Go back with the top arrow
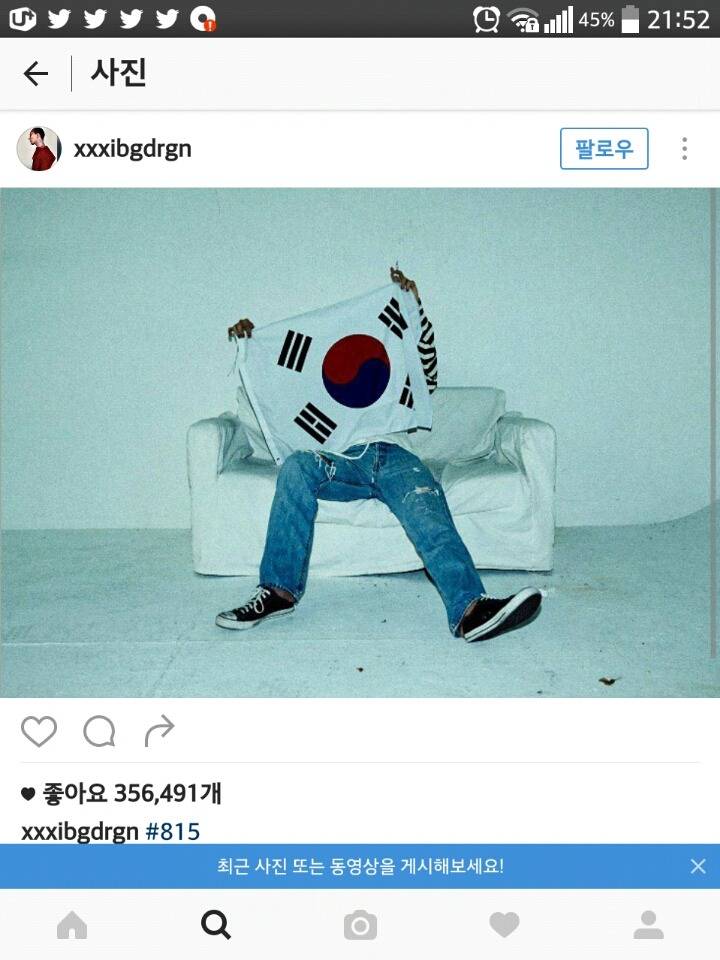The image size is (720, 960). click(36, 73)
